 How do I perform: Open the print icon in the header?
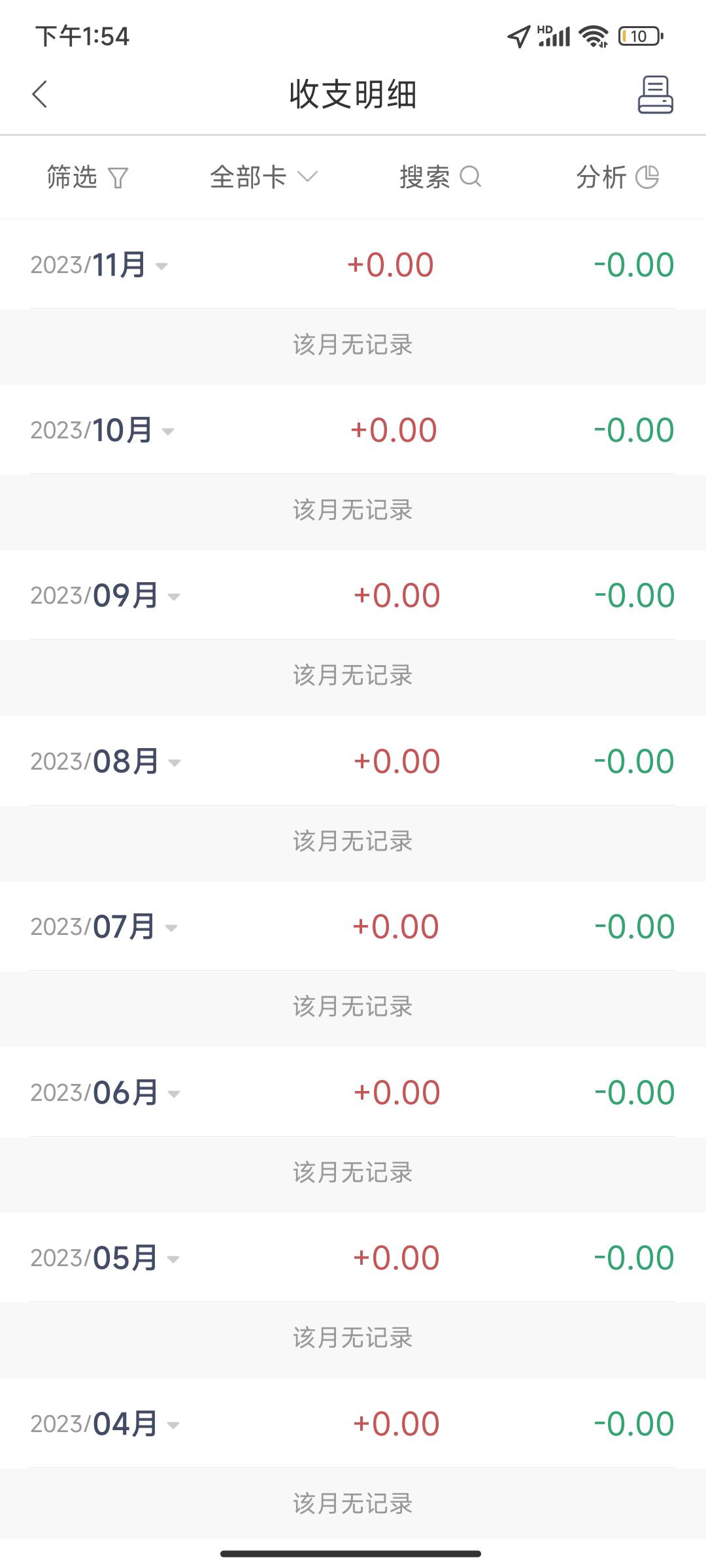pos(656,95)
